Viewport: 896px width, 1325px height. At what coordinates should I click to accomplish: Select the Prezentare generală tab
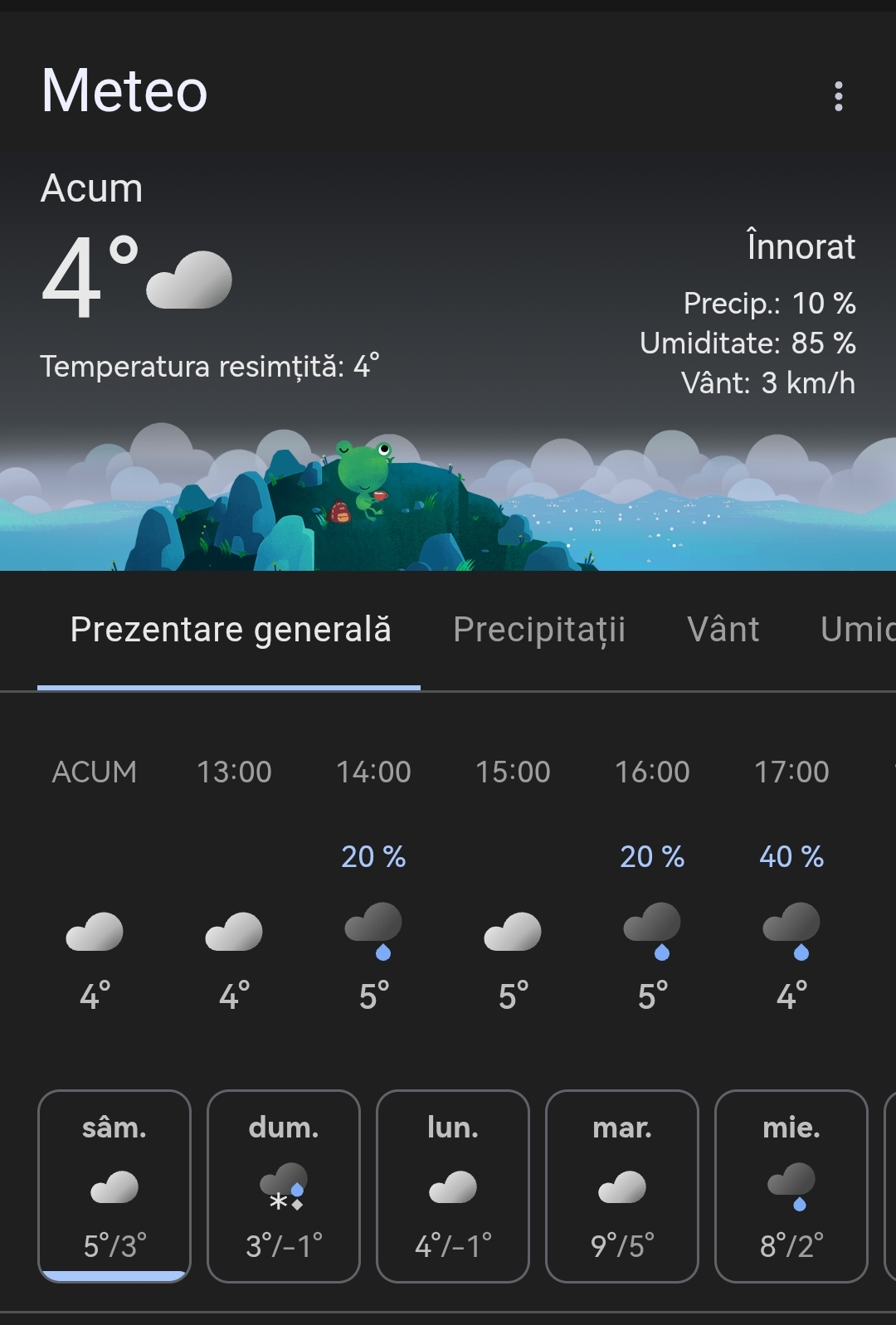click(x=230, y=630)
